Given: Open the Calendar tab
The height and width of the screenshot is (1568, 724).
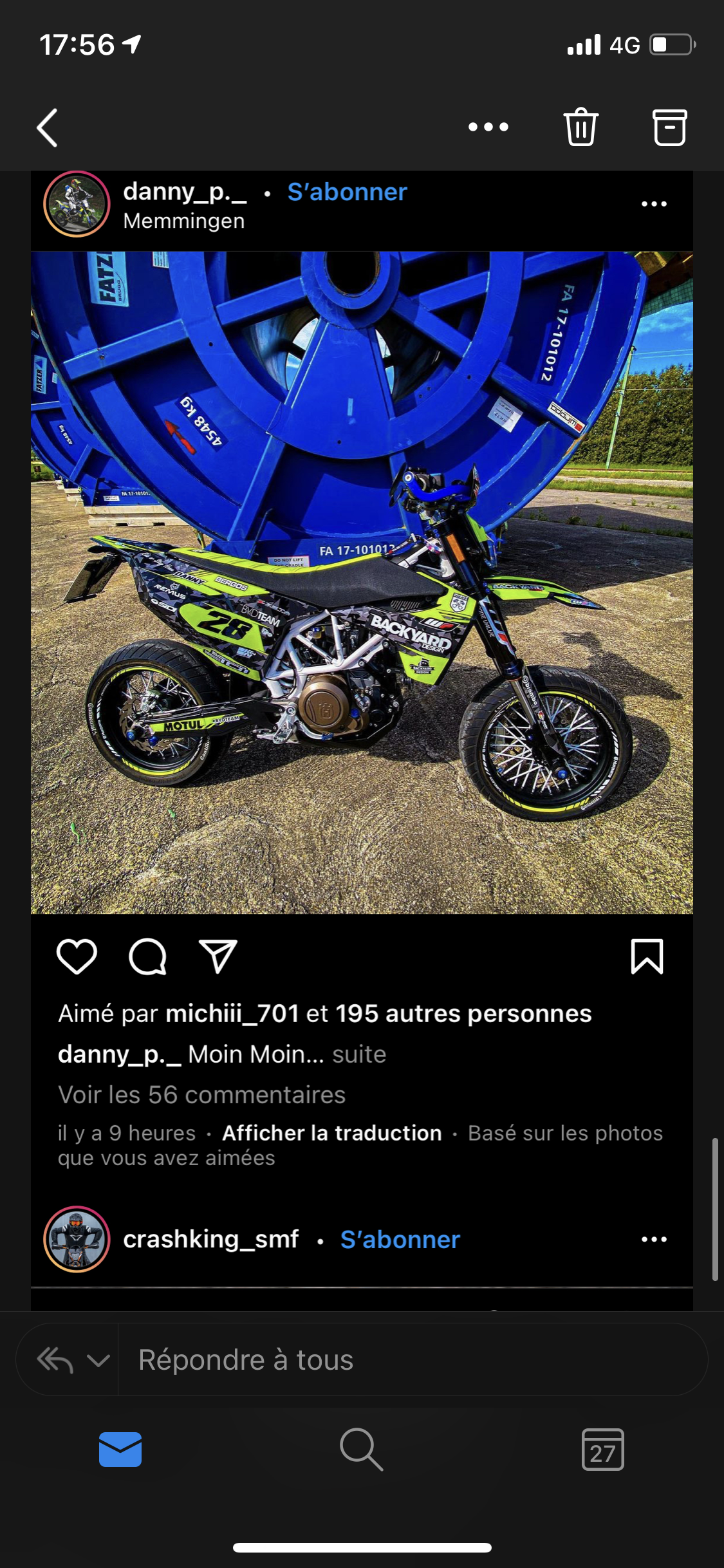Looking at the screenshot, I should click(x=602, y=1450).
